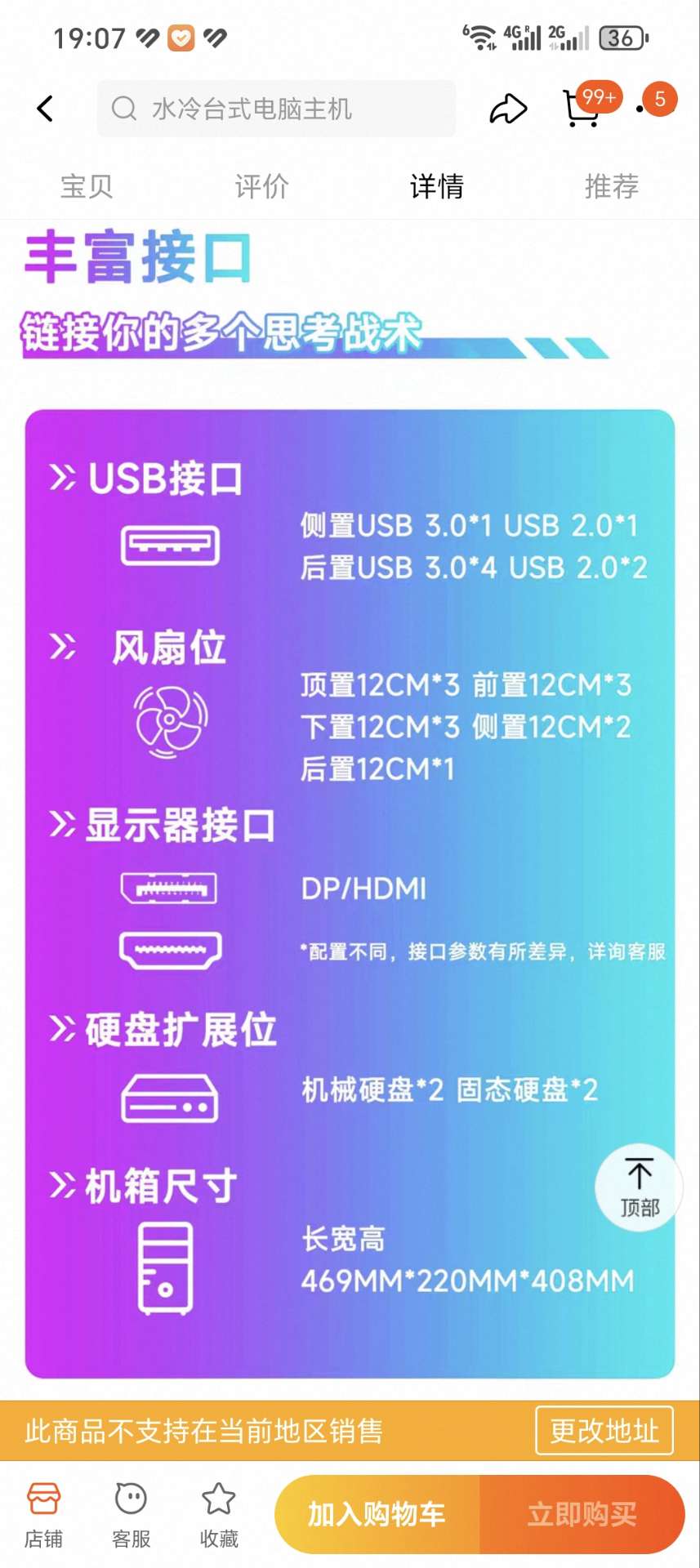700x1568 pixels.
Task: Jump back to top via 顶部 button
Action: (x=639, y=1186)
